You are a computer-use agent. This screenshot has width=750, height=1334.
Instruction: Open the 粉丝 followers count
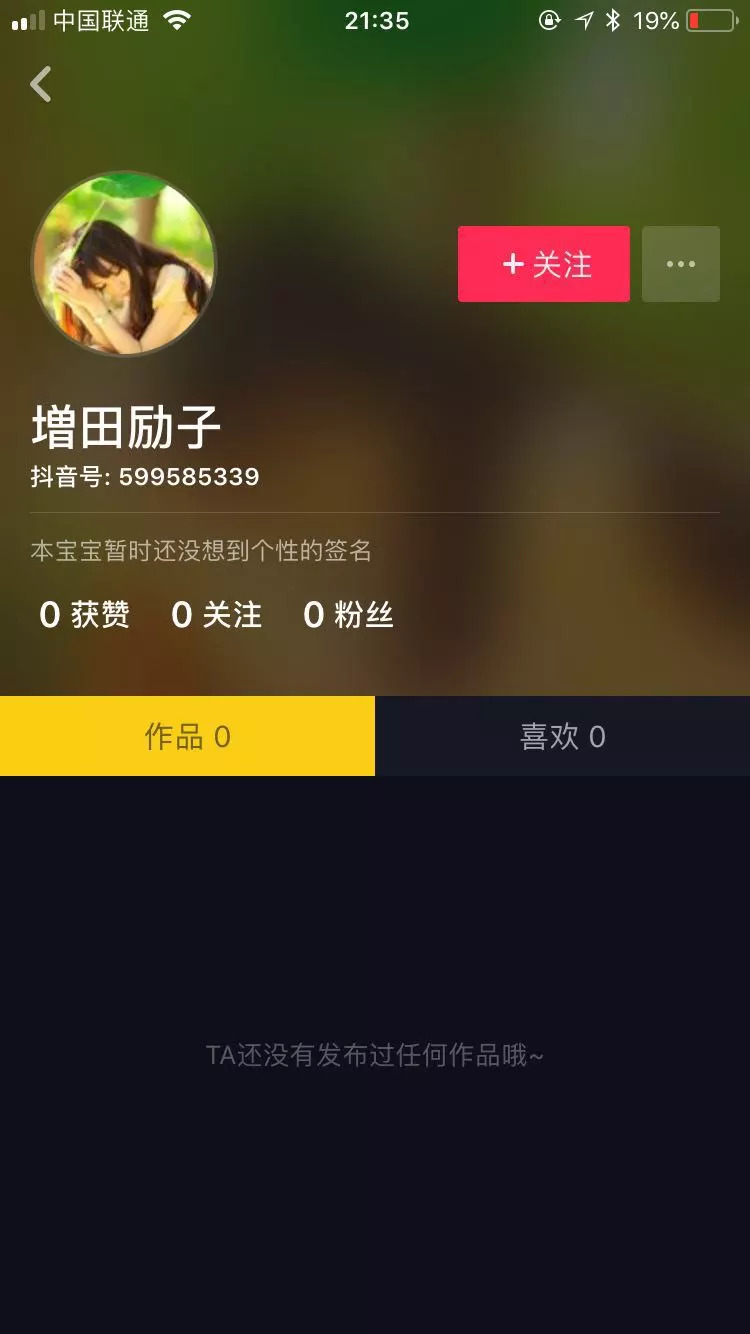(348, 614)
